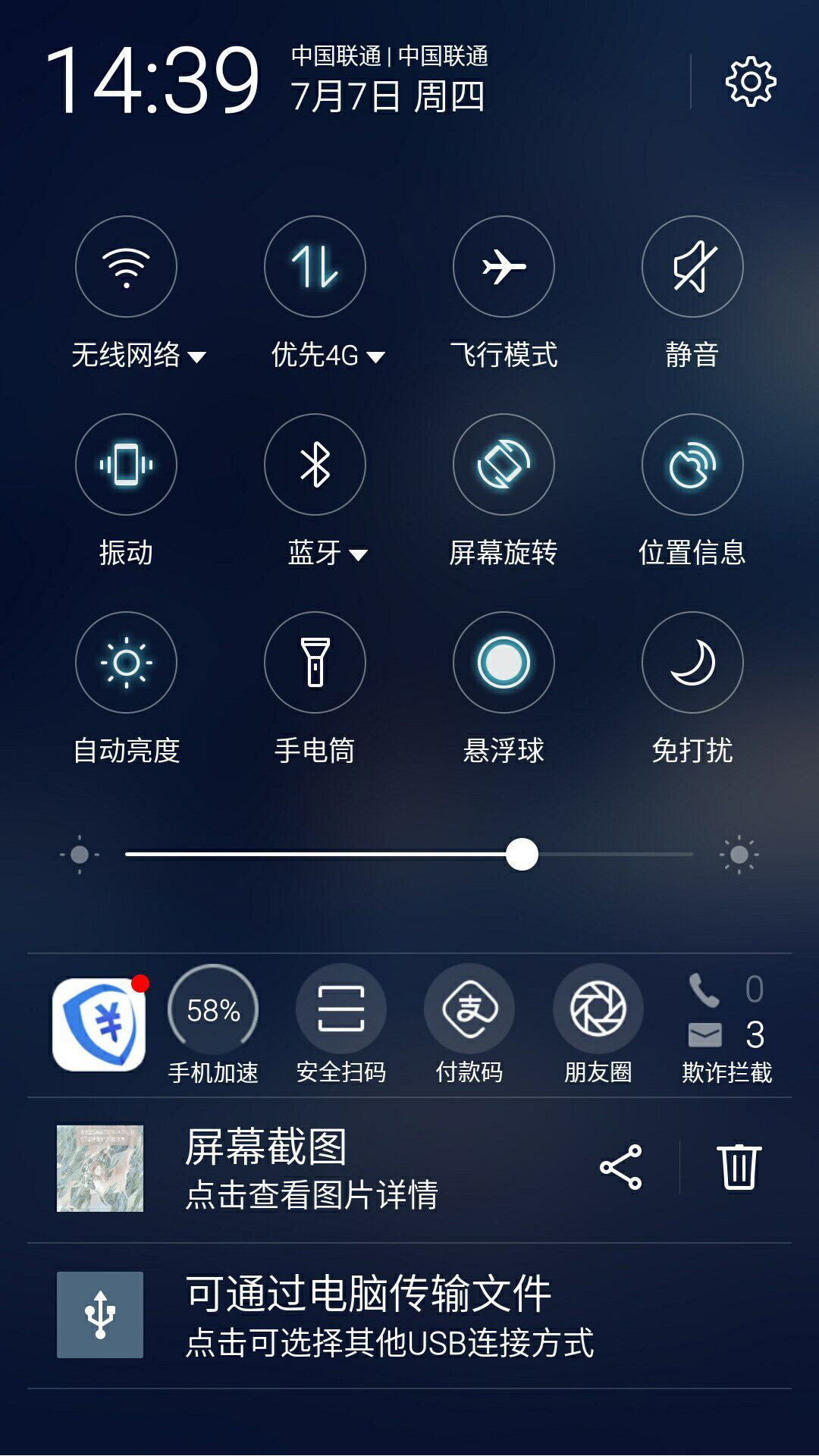The image size is (819, 1456).
Task: Delete the 屏幕截图 screenshot notification
Action: (x=739, y=1167)
